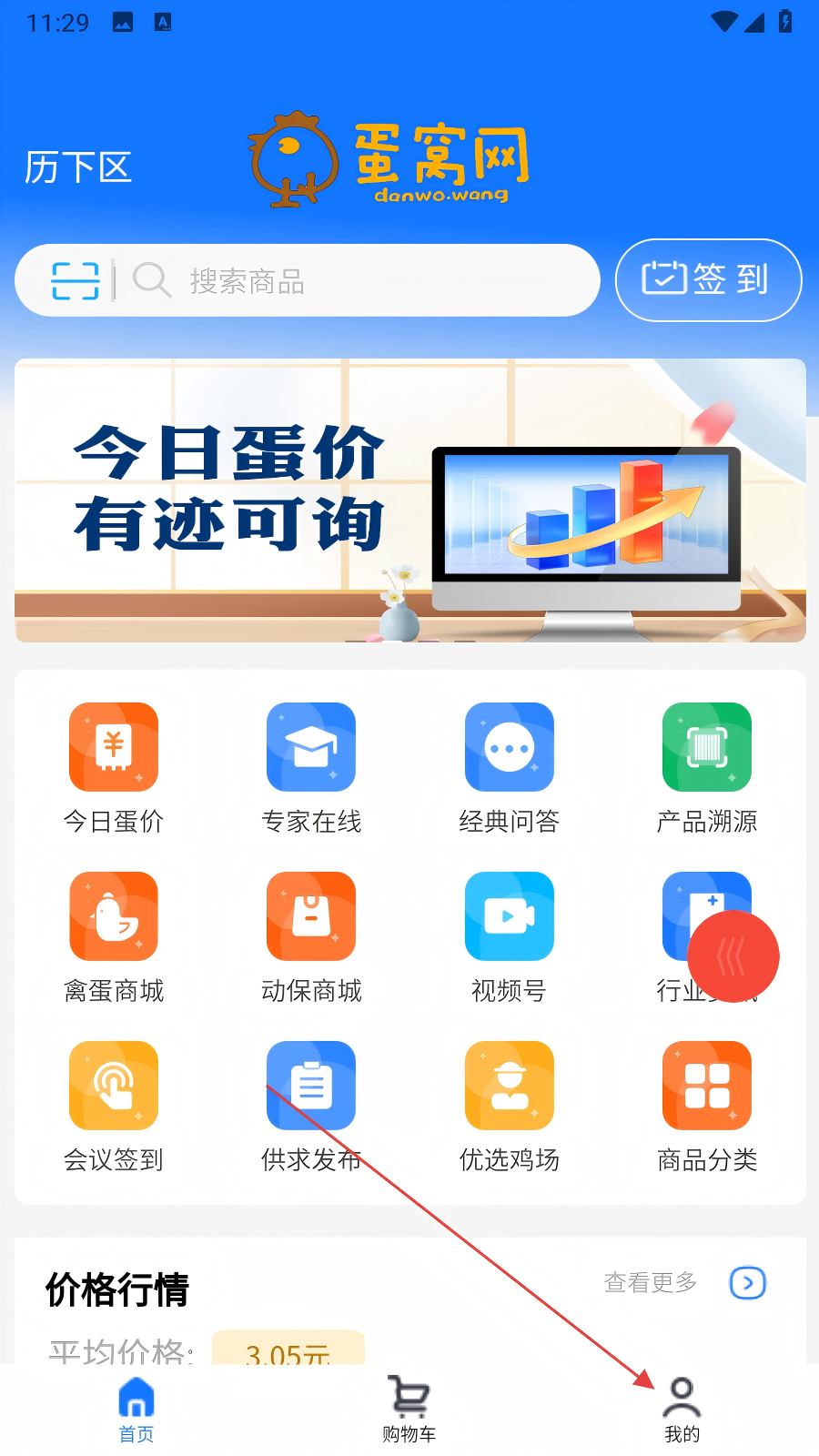The width and height of the screenshot is (819, 1456).
Task: Open the scan code icon
Action: [x=75, y=280]
